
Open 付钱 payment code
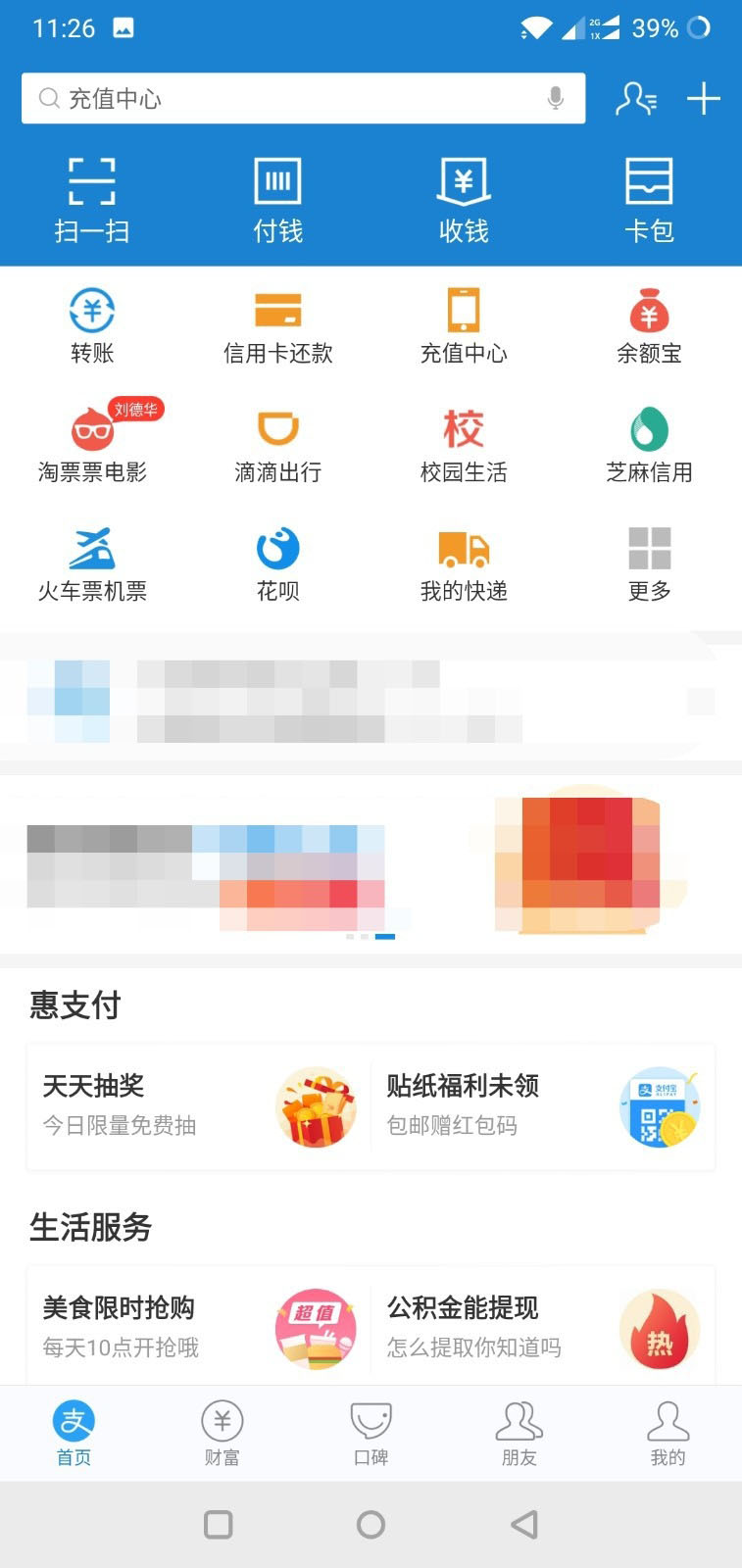point(277,201)
